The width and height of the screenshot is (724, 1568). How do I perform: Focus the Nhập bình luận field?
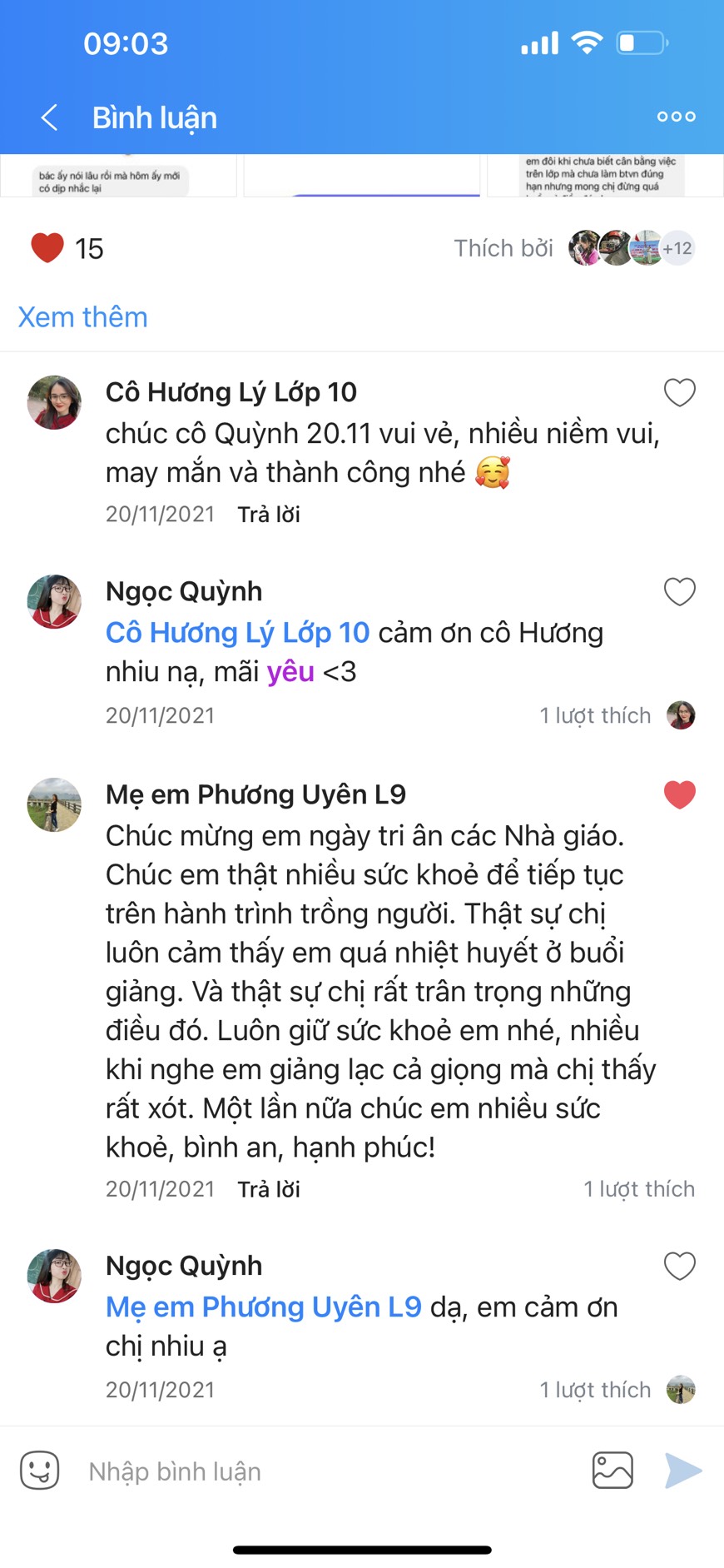click(x=325, y=1471)
